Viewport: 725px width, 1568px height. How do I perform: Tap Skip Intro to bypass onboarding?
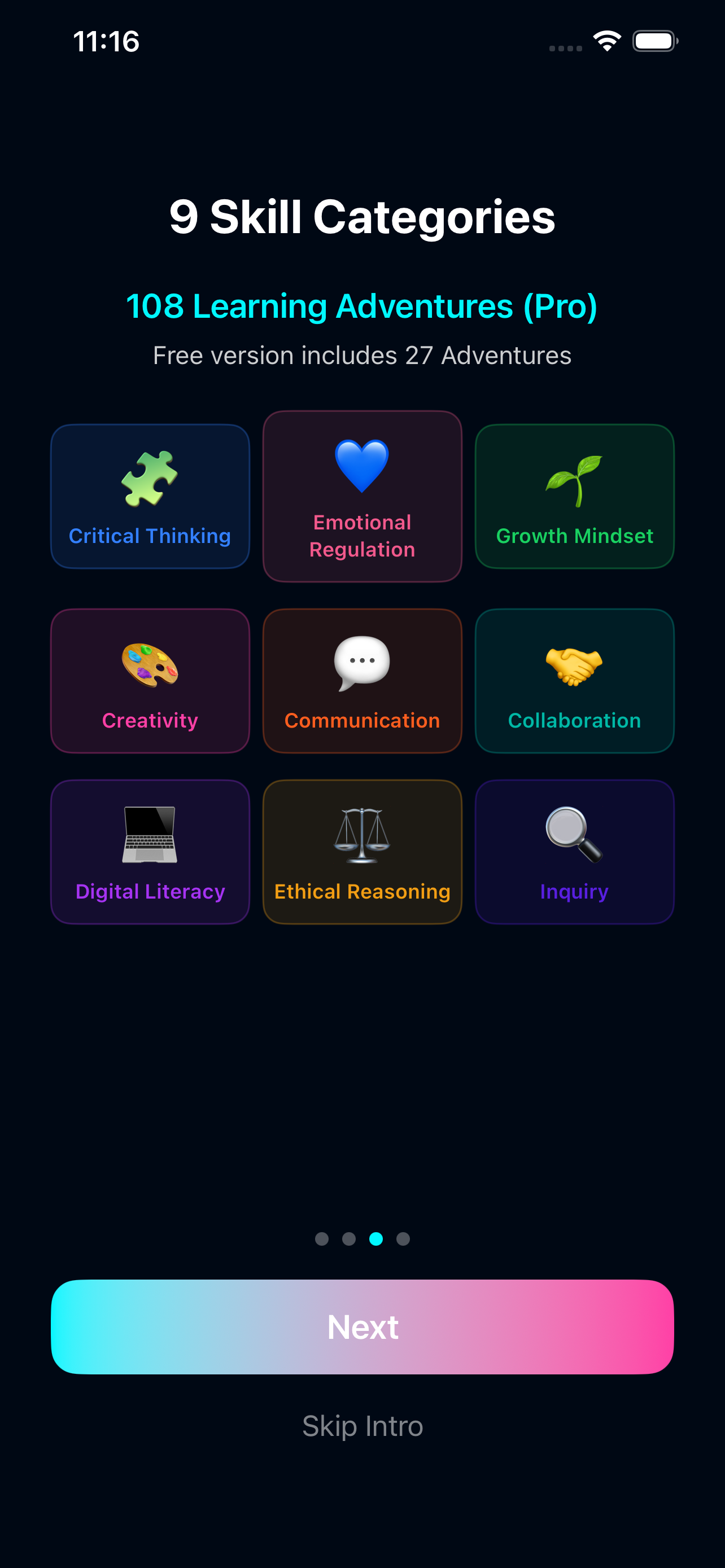[x=362, y=1426]
